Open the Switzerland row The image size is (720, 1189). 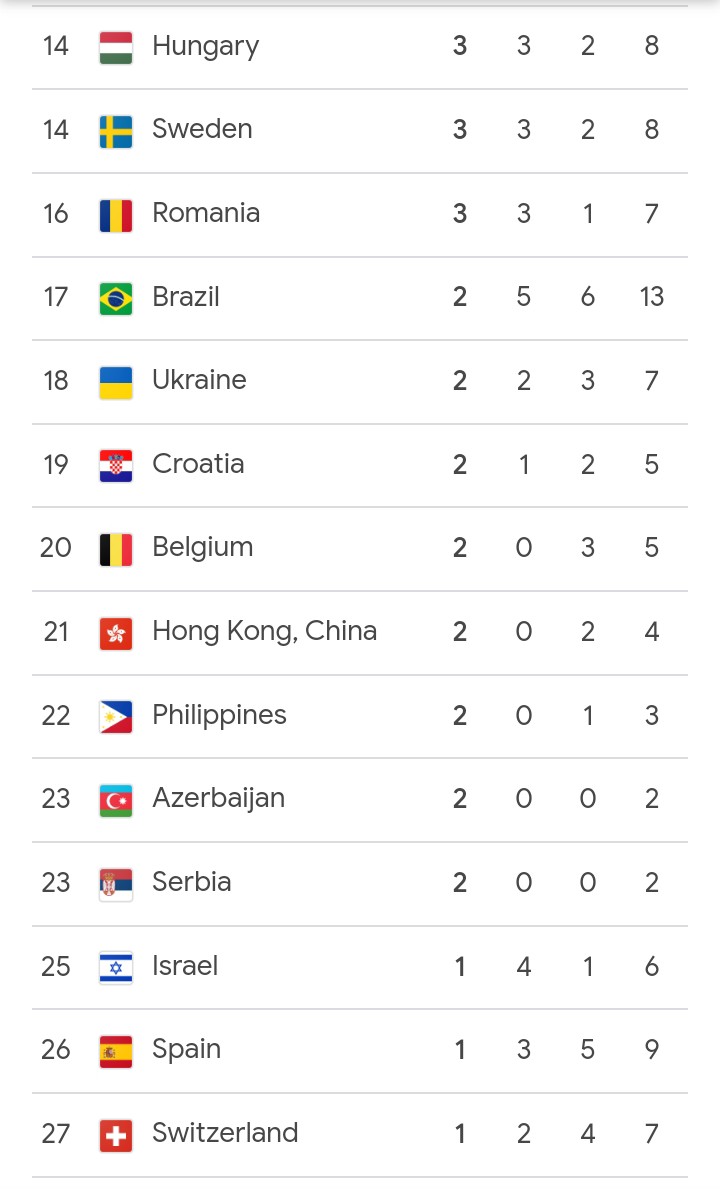point(360,1135)
